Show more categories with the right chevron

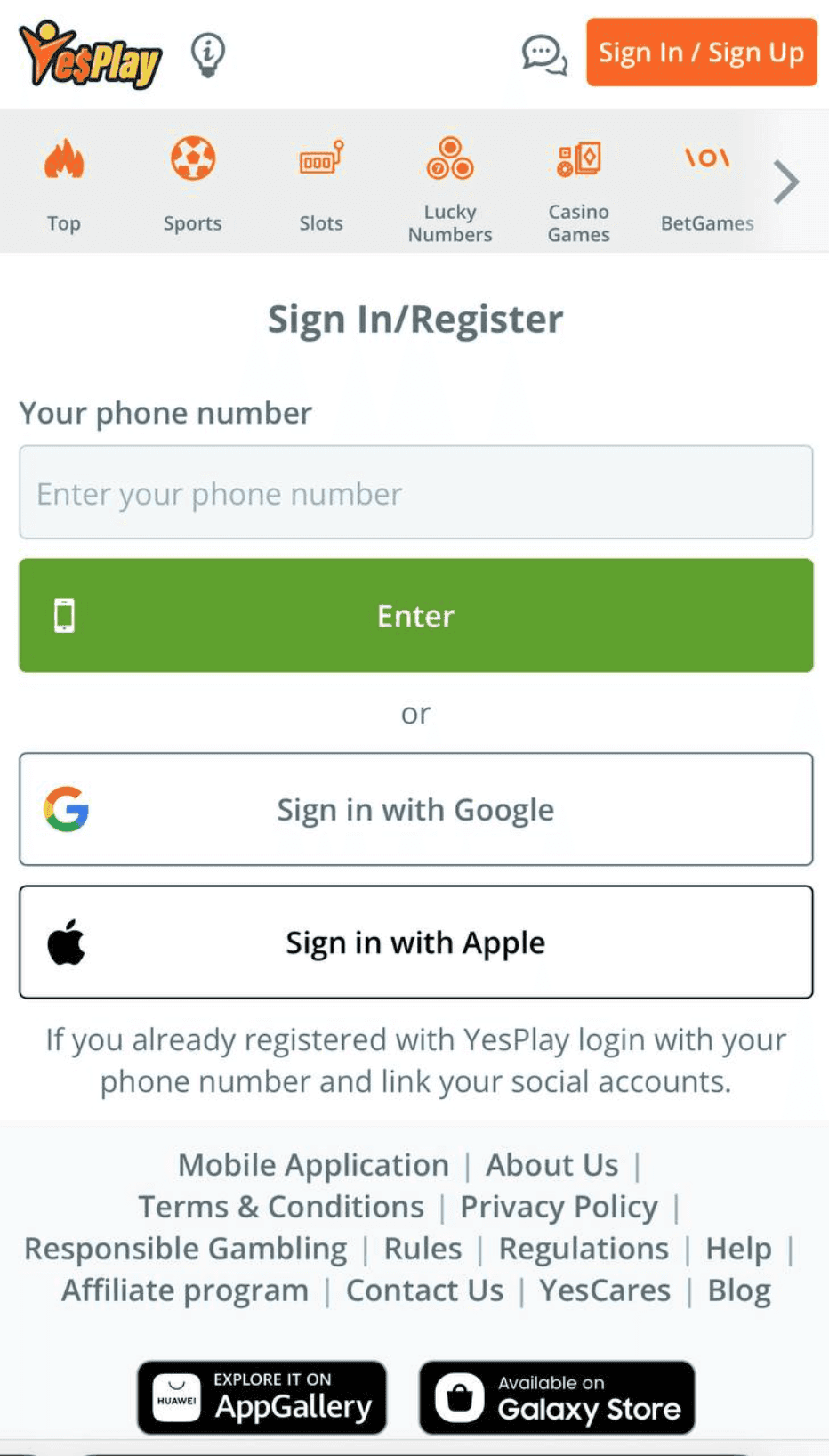(785, 182)
